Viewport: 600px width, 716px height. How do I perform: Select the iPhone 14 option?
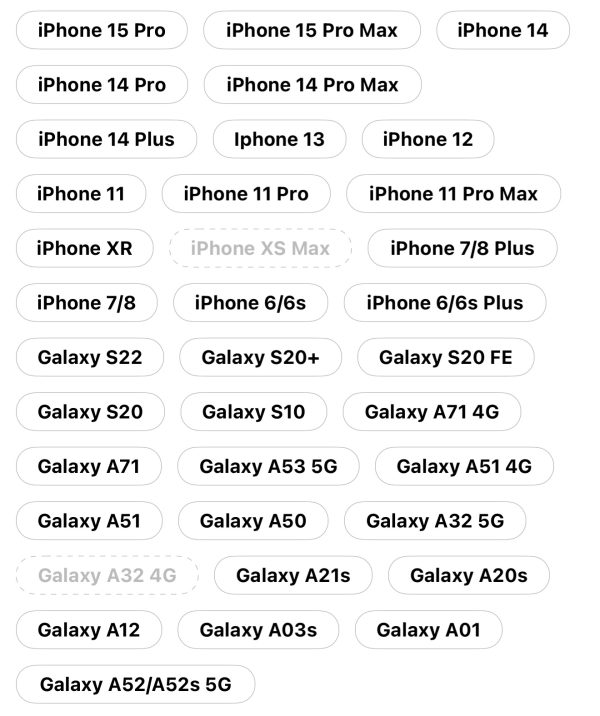coord(502,31)
